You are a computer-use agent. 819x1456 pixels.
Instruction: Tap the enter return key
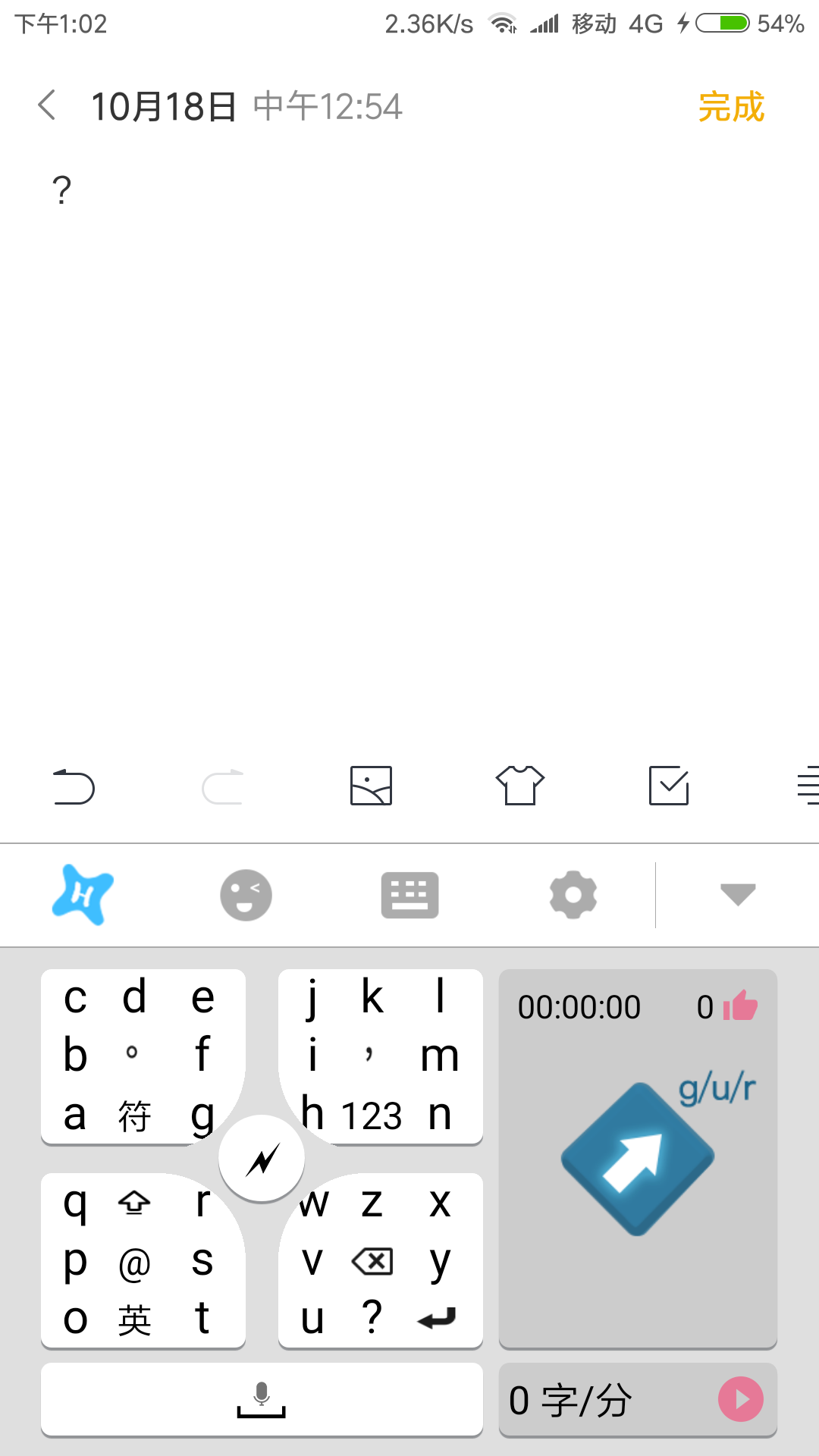pos(438,1319)
